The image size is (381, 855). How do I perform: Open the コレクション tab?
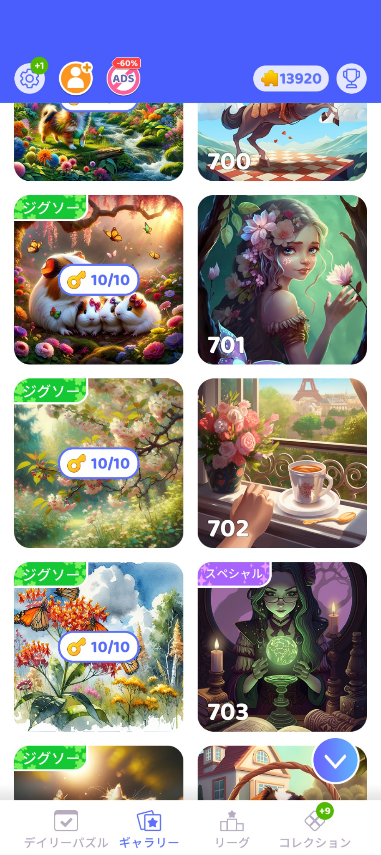coord(315,828)
